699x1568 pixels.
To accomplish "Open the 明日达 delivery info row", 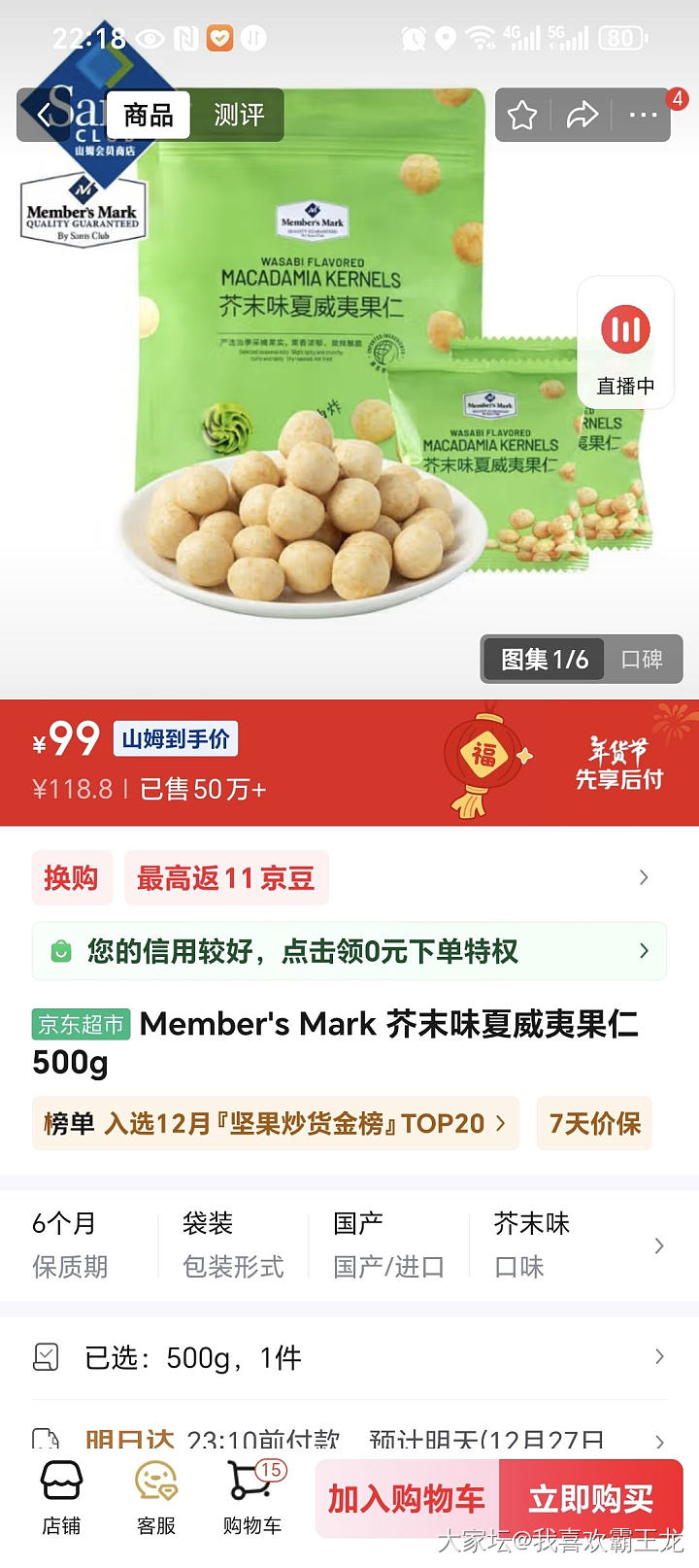I will click(x=349, y=1440).
